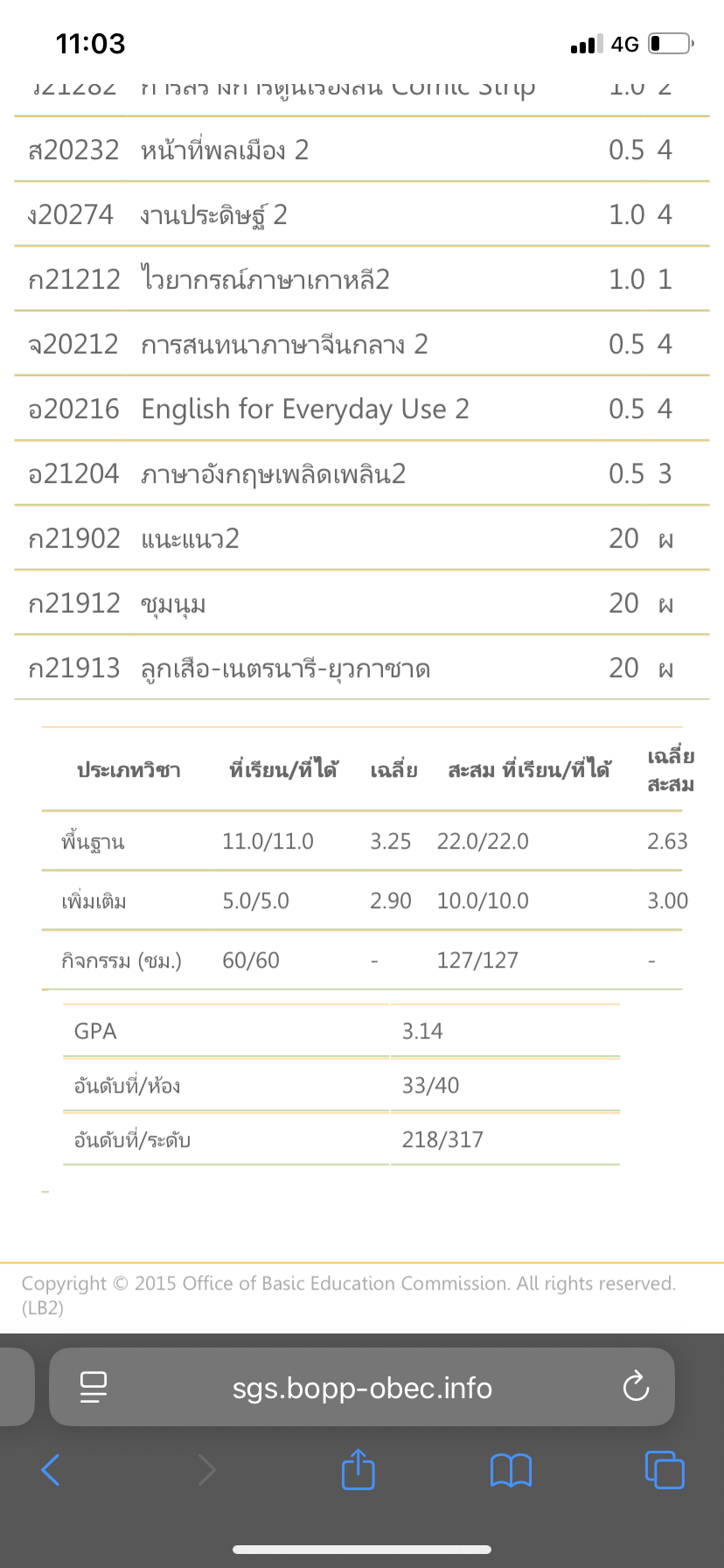
Task: Open Safari bookmarks
Action: click(512, 1471)
